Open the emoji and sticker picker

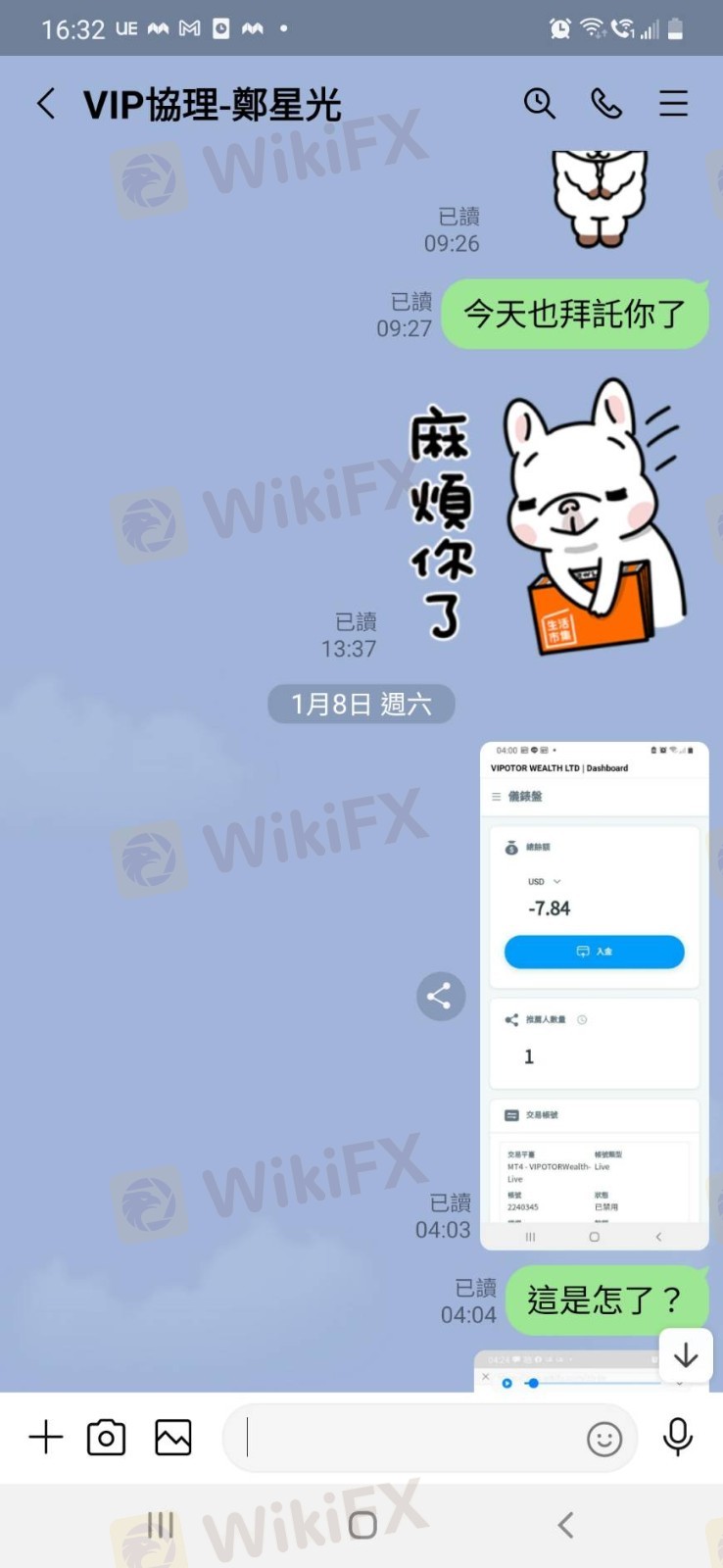604,1439
